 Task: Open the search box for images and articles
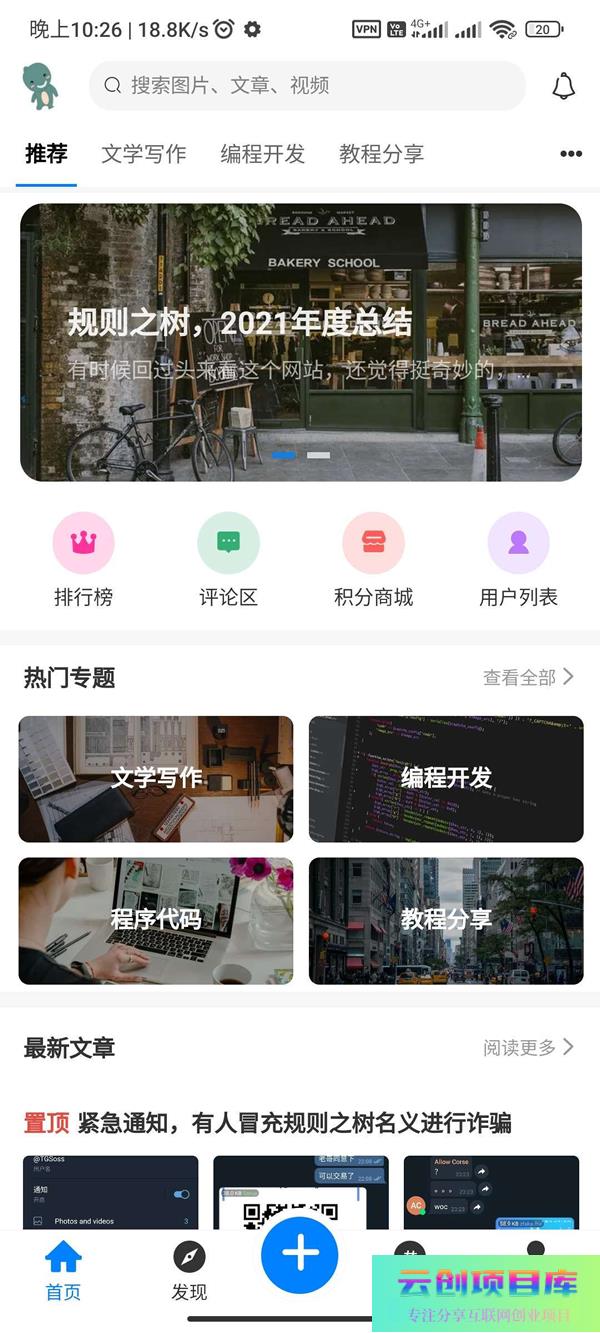click(306, 86)
